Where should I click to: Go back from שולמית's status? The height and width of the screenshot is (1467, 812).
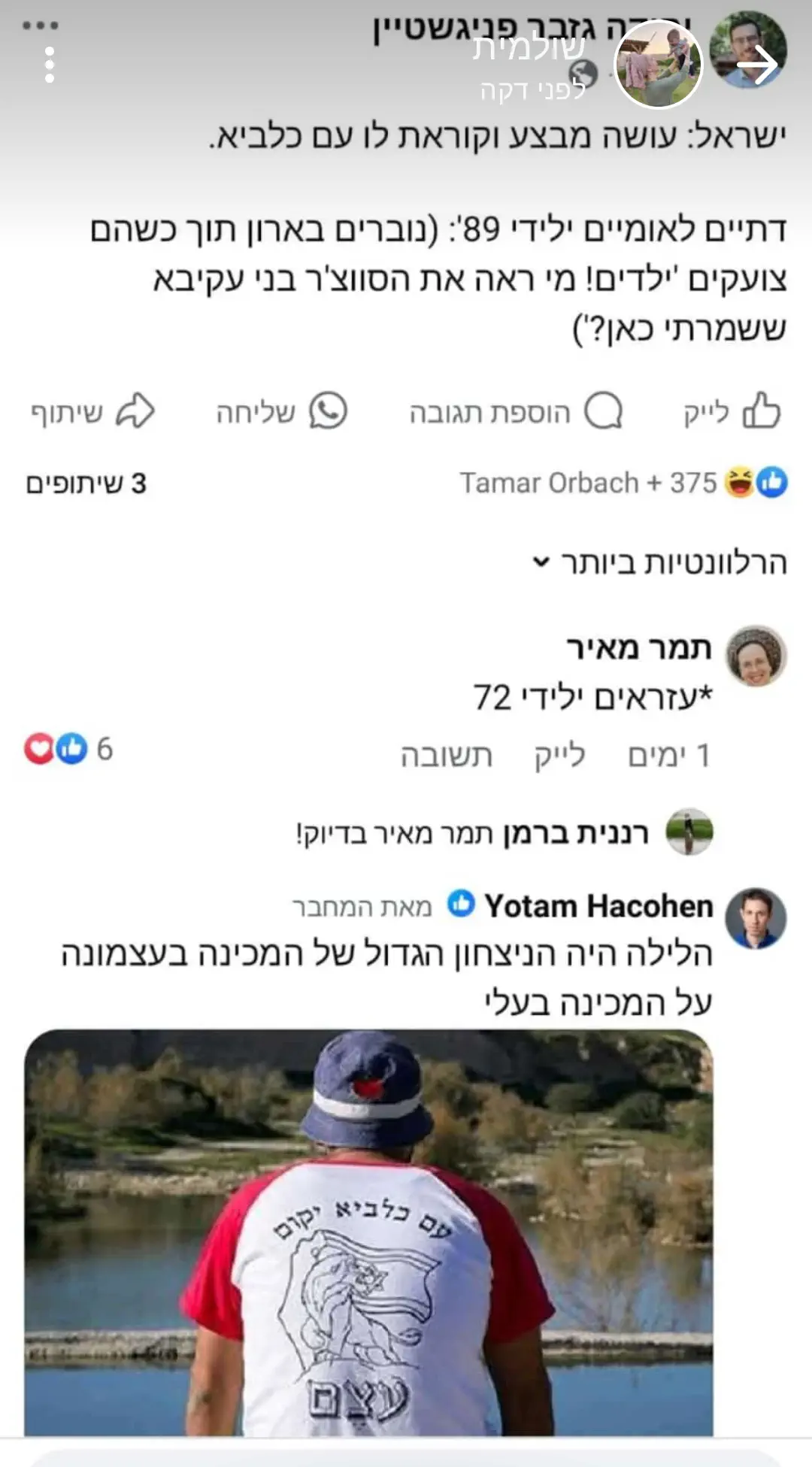click(x=756, y=65)
